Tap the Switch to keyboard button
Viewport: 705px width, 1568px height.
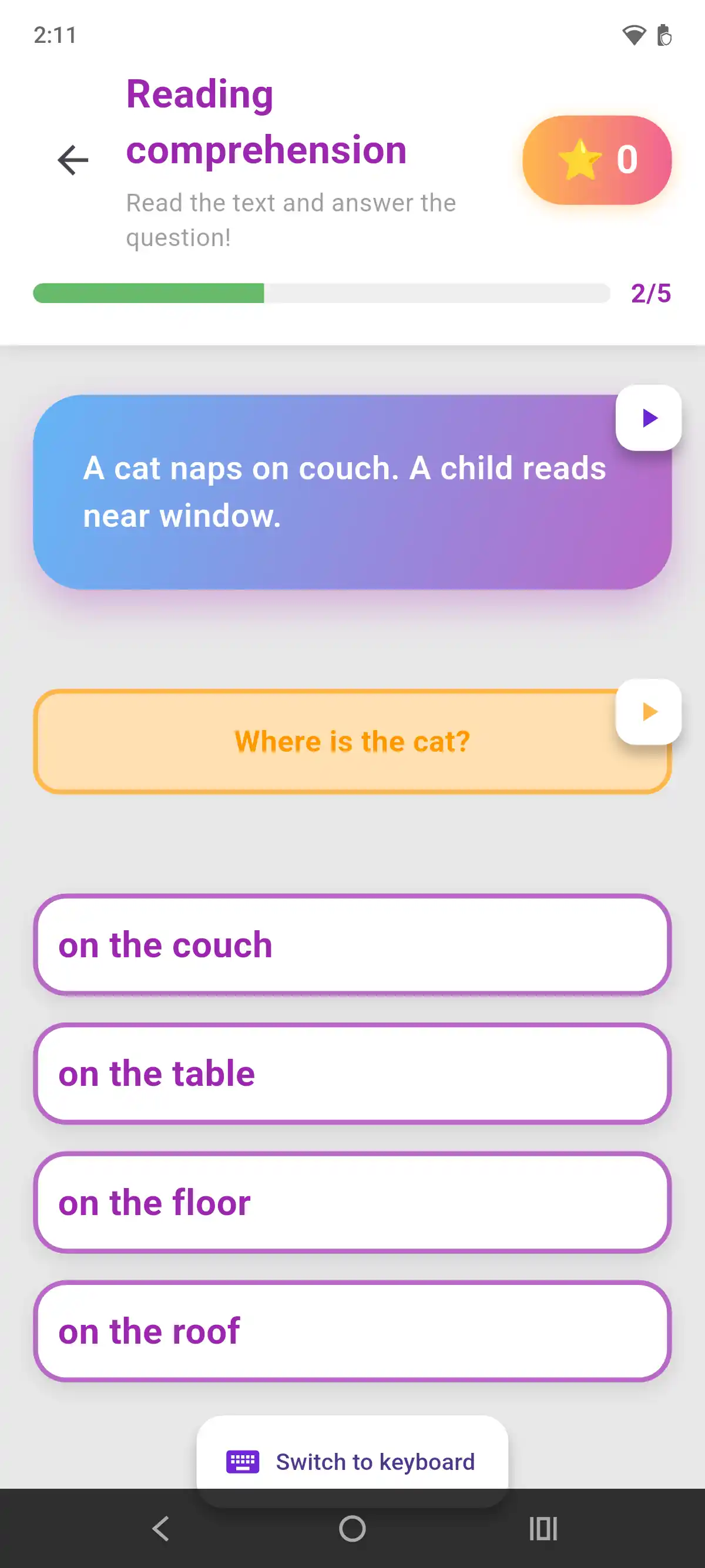[x=352, y=1461]
